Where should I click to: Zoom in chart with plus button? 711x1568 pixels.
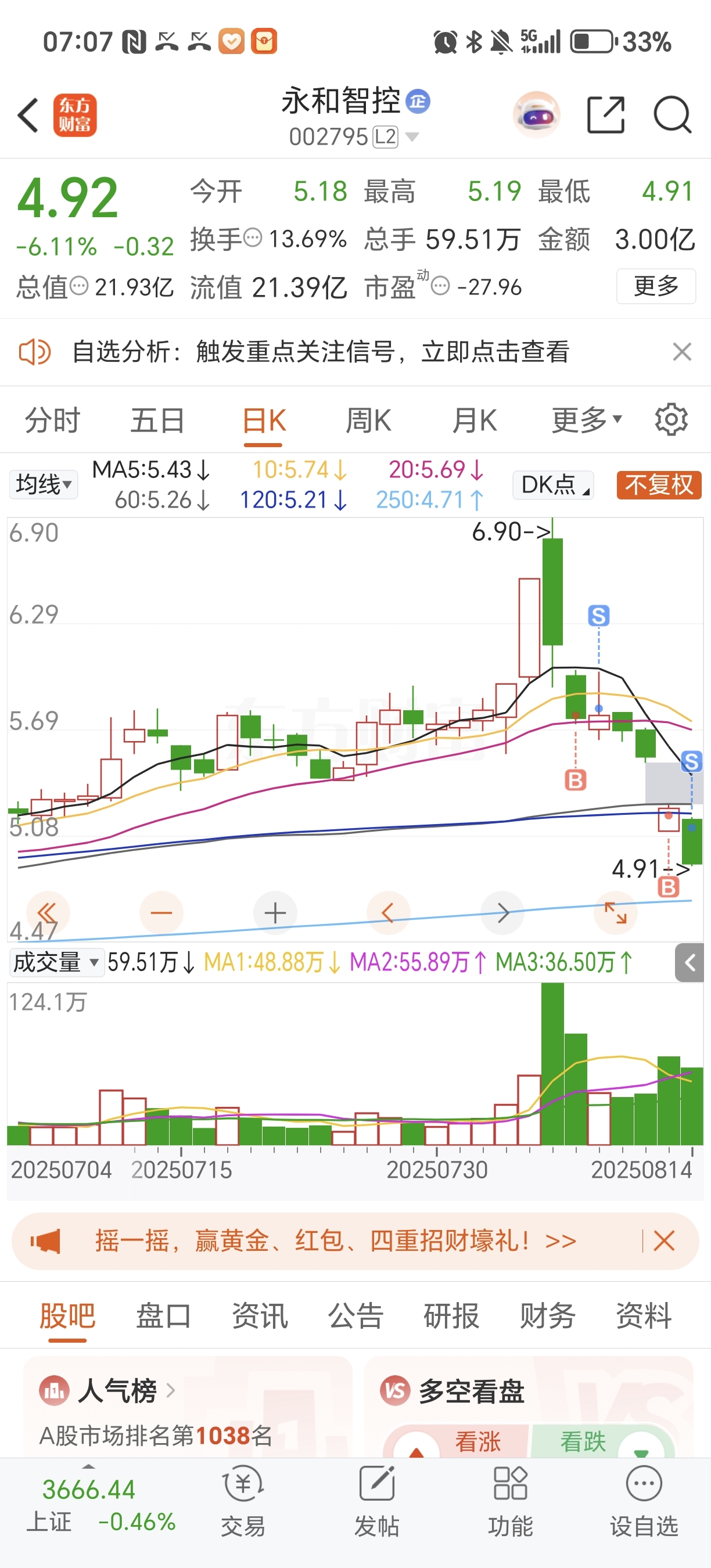pos(275,912)
